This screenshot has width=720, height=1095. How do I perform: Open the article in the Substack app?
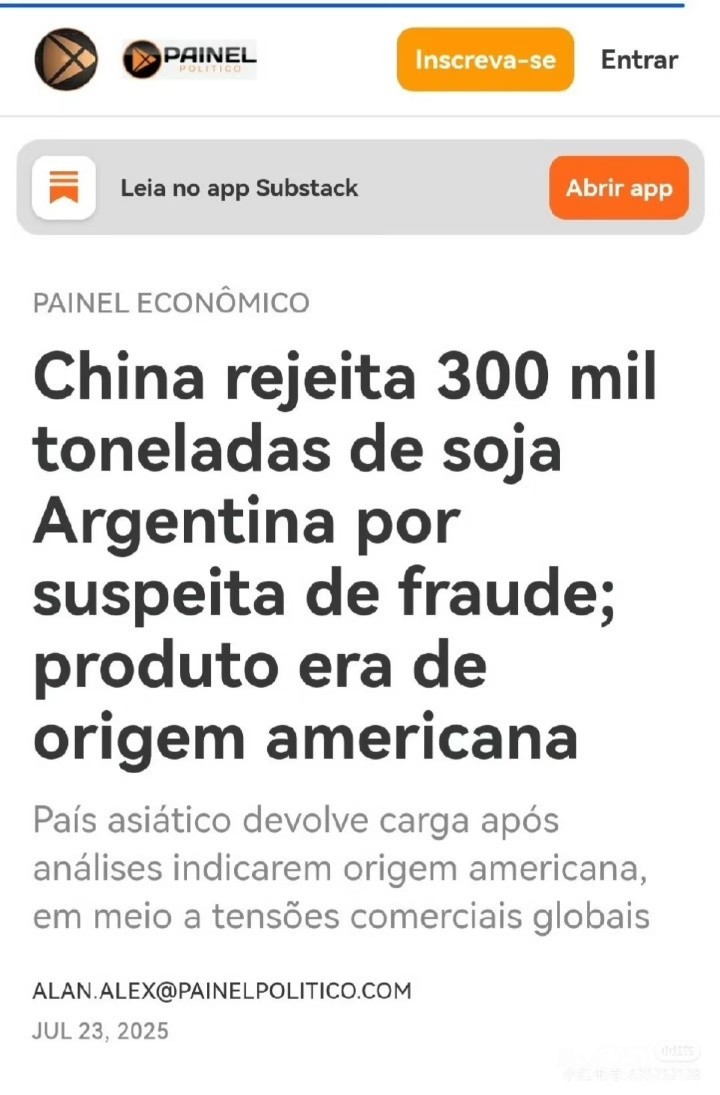(619, 188)
